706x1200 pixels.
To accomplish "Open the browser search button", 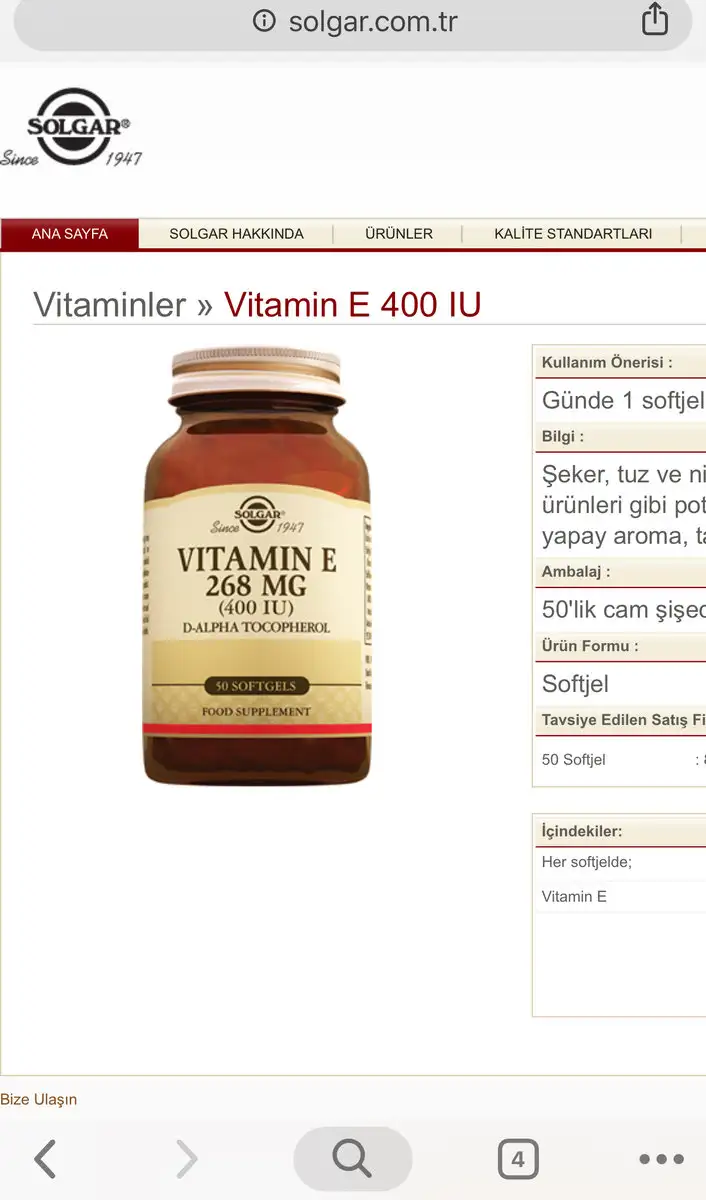I will click(x=352, y=1159).
